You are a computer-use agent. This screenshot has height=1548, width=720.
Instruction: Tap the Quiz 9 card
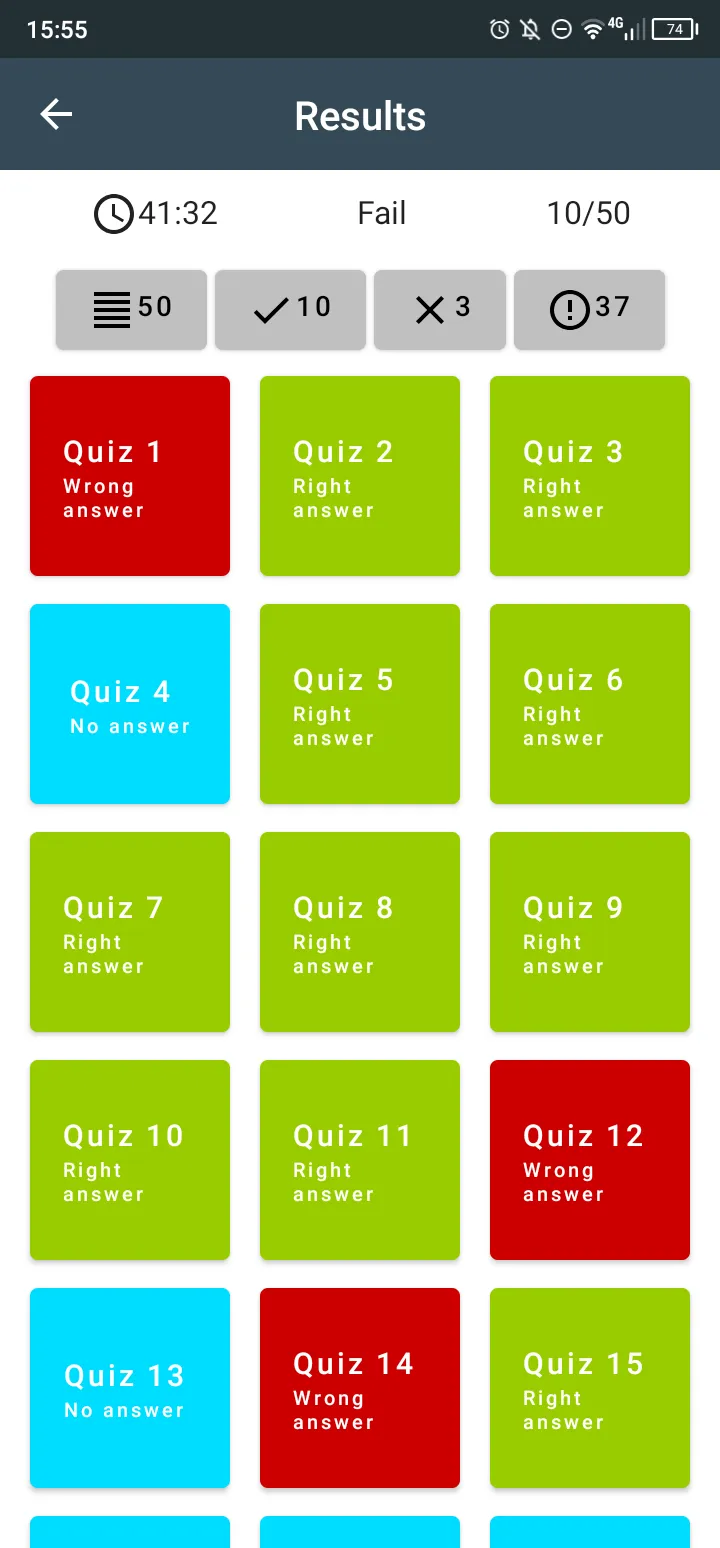[590, 932]
